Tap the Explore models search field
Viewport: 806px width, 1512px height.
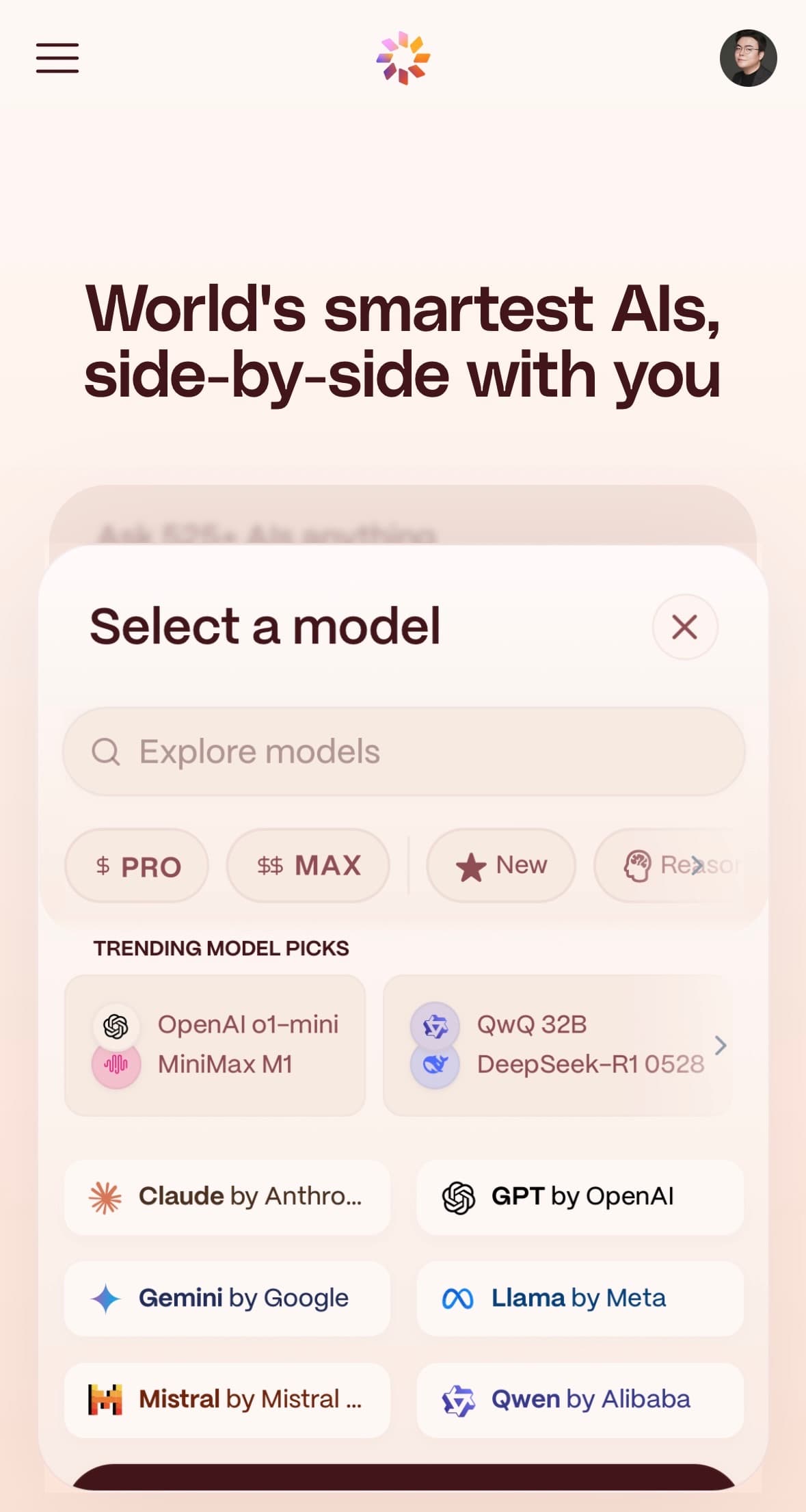point(403,752)
